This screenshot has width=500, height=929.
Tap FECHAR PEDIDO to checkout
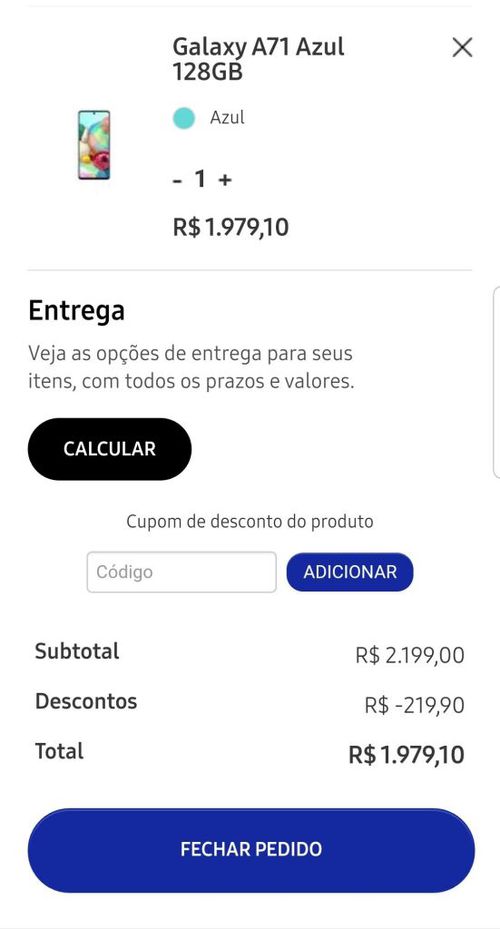[x=251, y=850]
